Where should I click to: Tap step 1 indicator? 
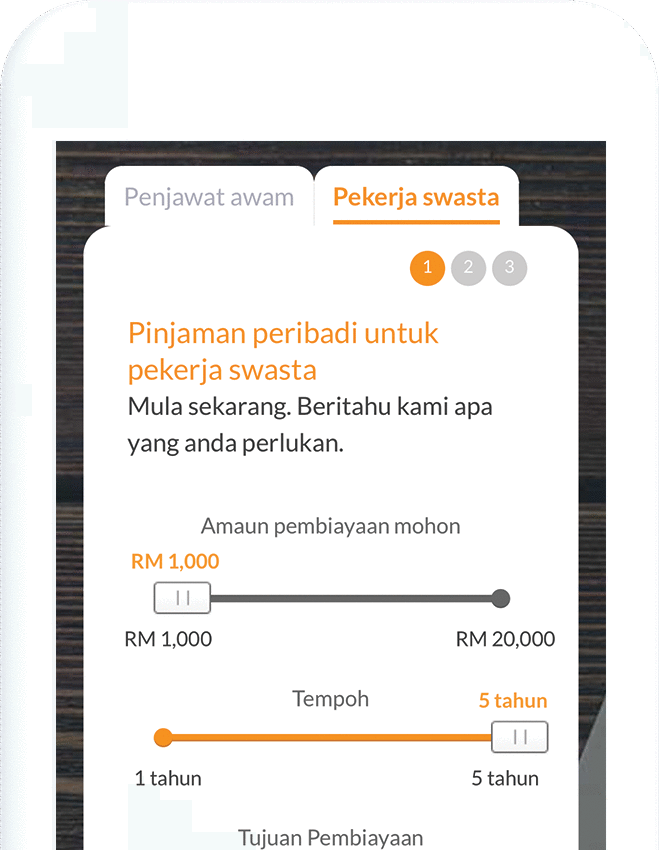click(x=427, y=267)
